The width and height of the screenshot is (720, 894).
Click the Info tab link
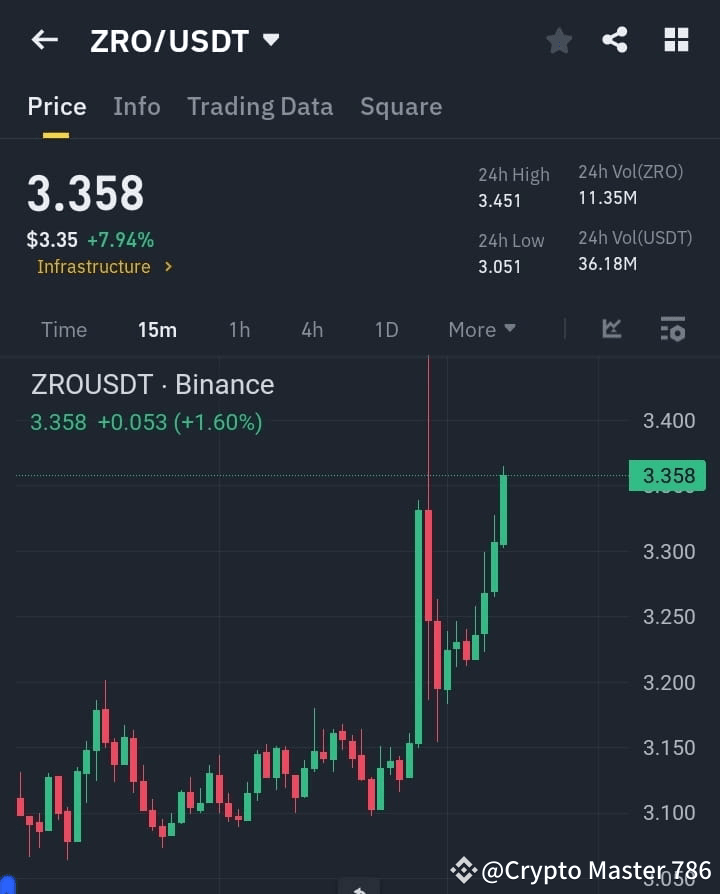click(137, 106)
